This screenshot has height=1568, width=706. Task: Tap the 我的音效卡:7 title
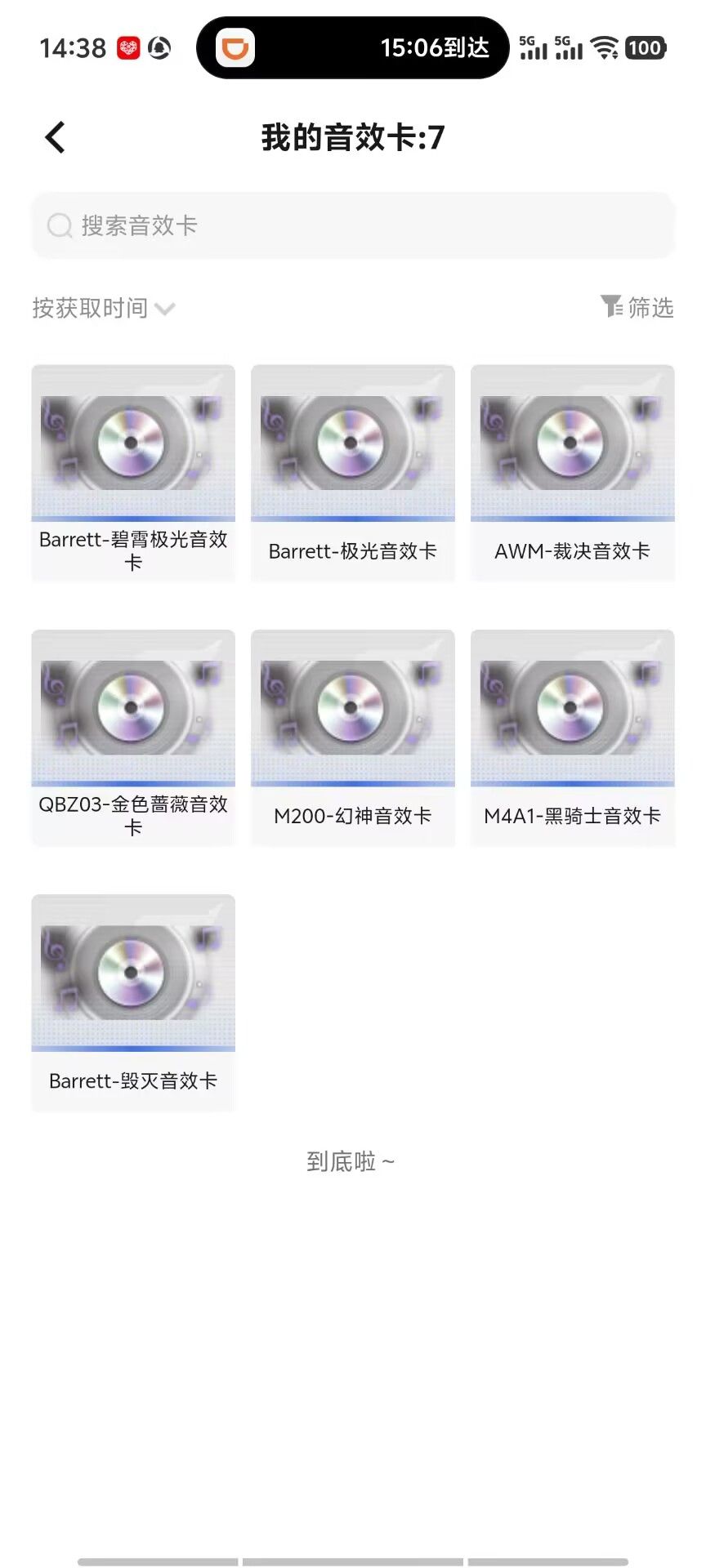pos(352,137)
